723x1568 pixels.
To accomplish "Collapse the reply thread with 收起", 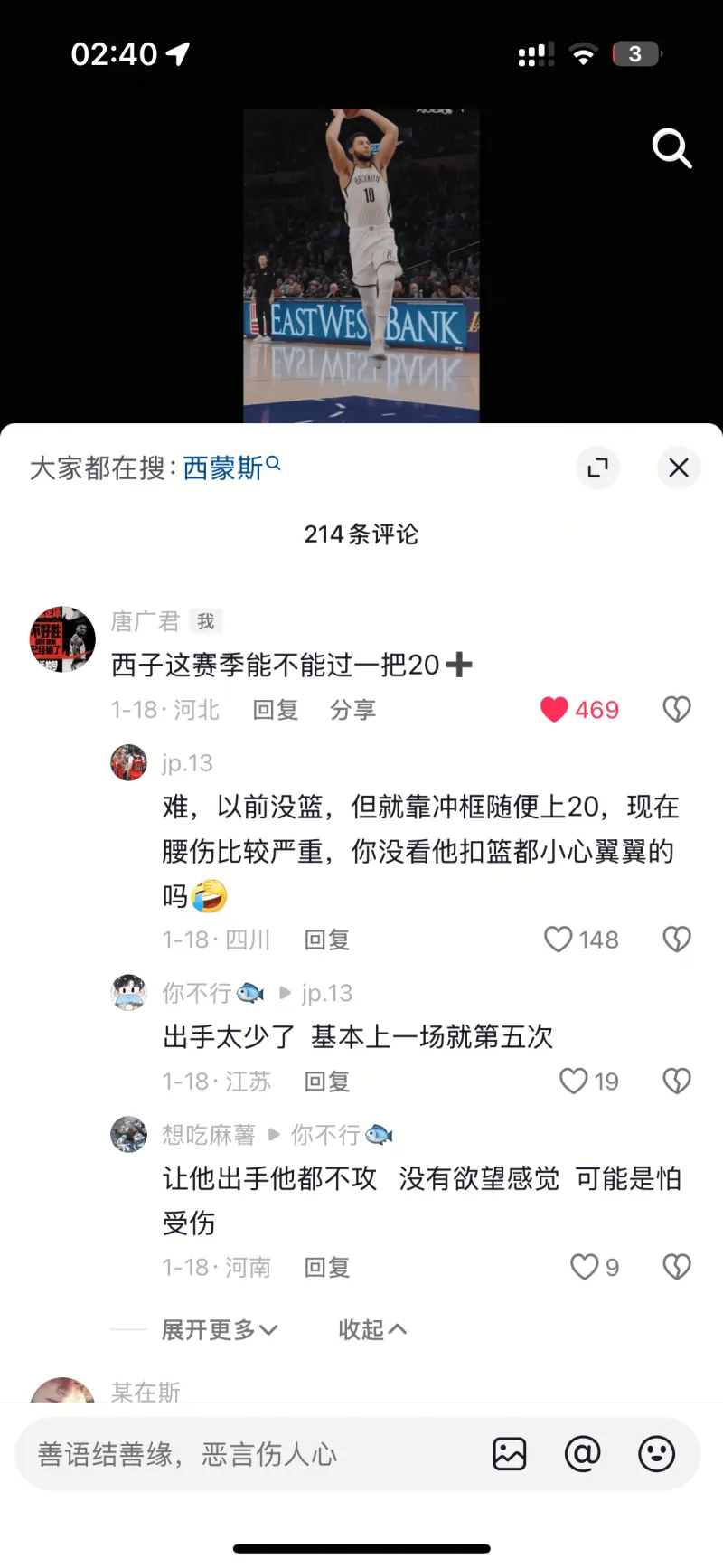I will pyautogui.click(x=371, y=1329).
